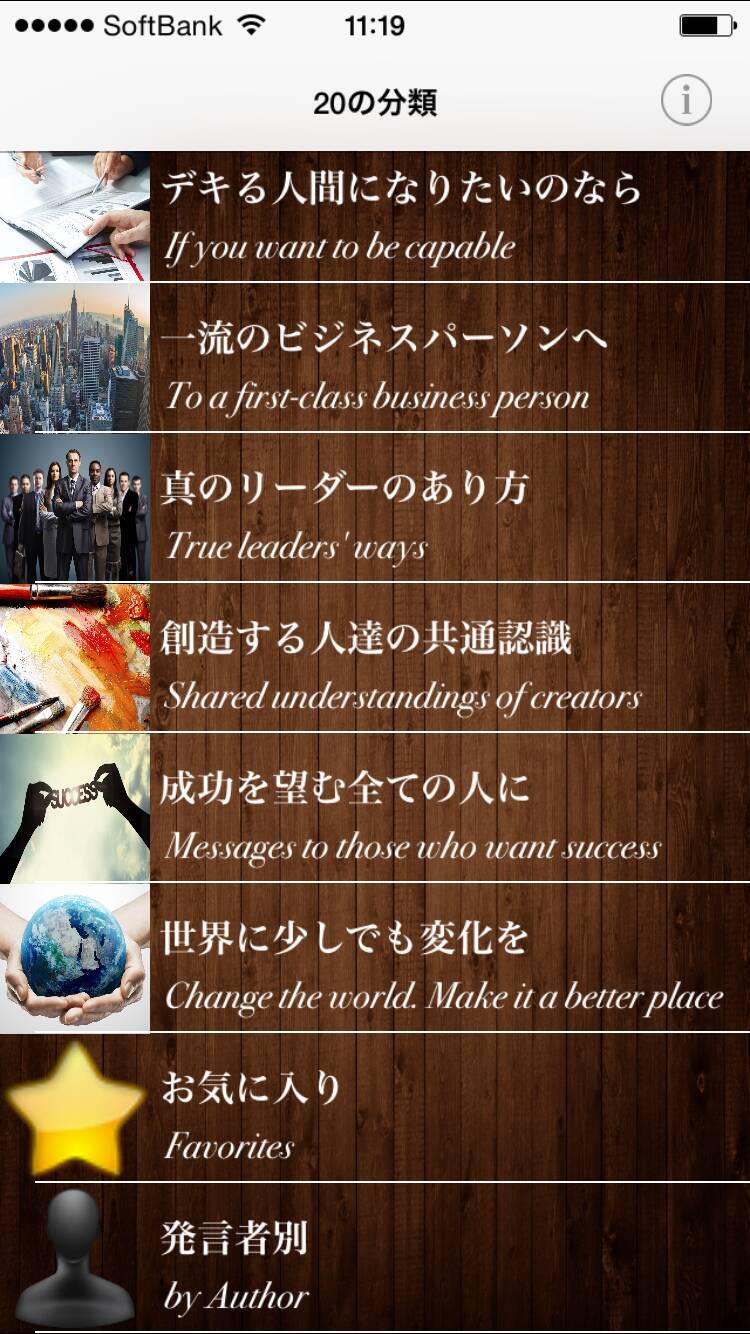This screenshot has width=750, height=1334.
Task: Choose 'Shared understandings of creators' category
Action: (400, 667)
